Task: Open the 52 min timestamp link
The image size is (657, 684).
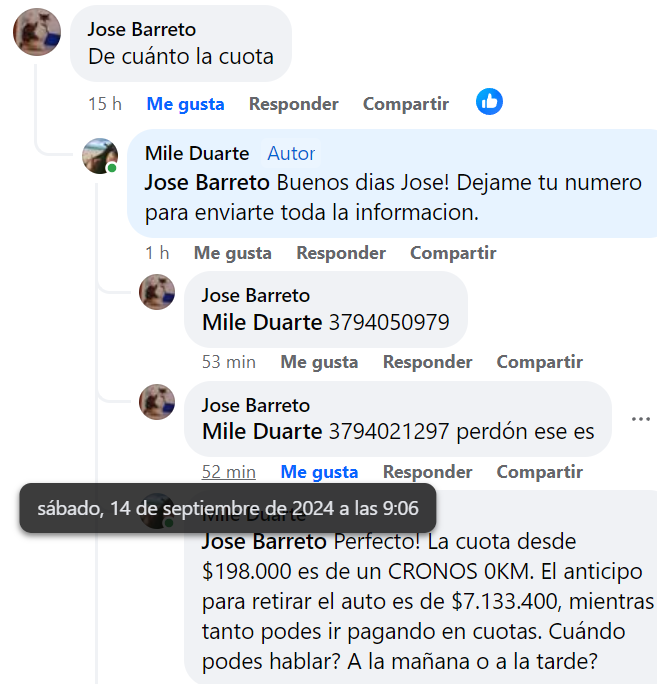Action: coord(228,472)
